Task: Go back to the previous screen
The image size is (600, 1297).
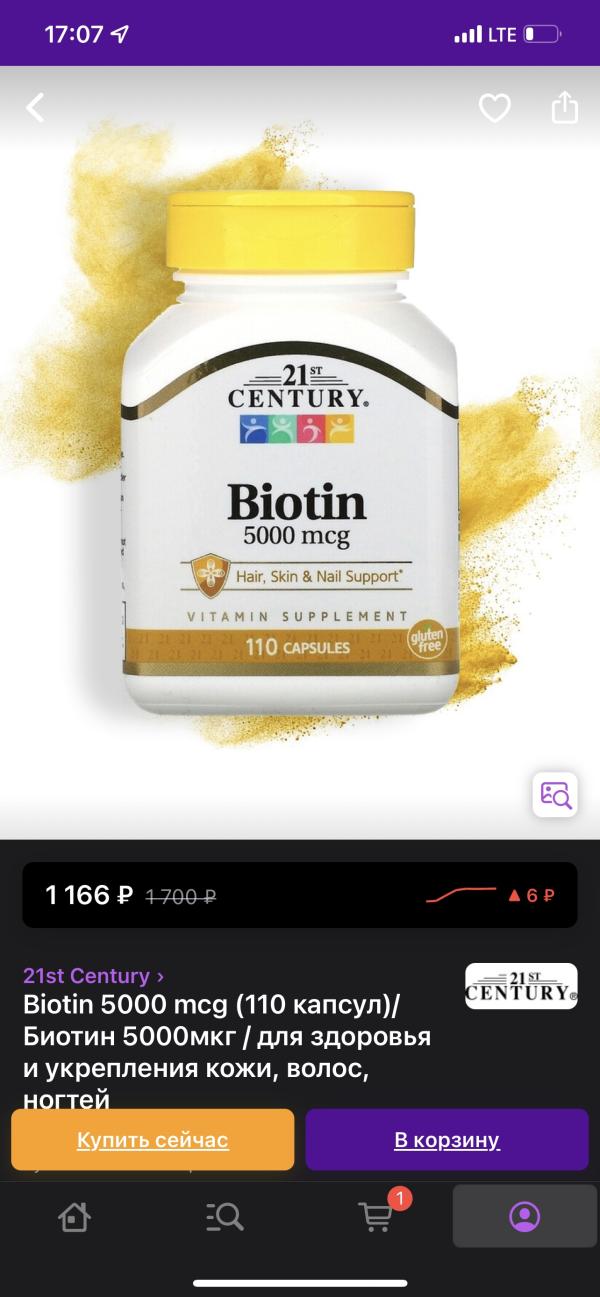Action: [x=36, y=108]
